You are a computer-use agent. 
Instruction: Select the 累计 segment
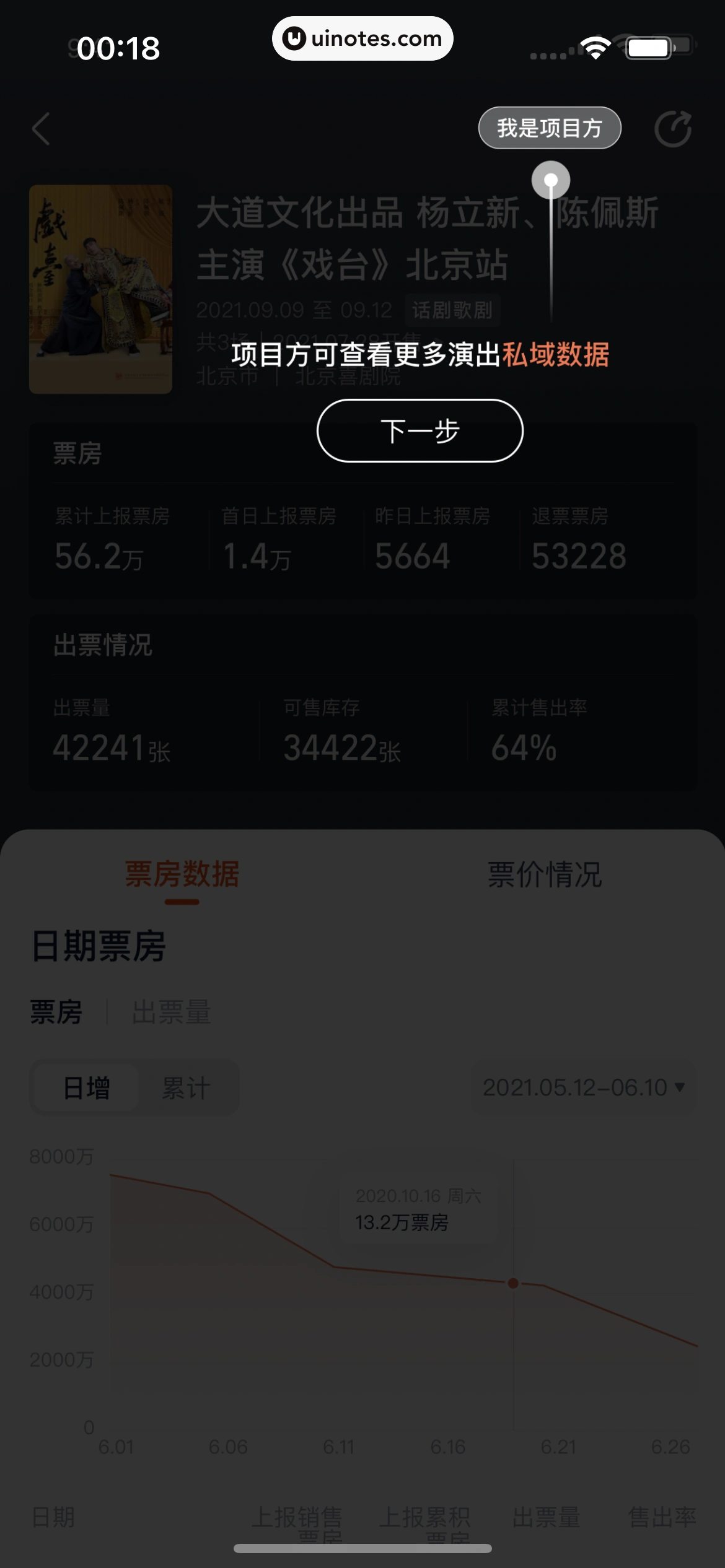186,1088
